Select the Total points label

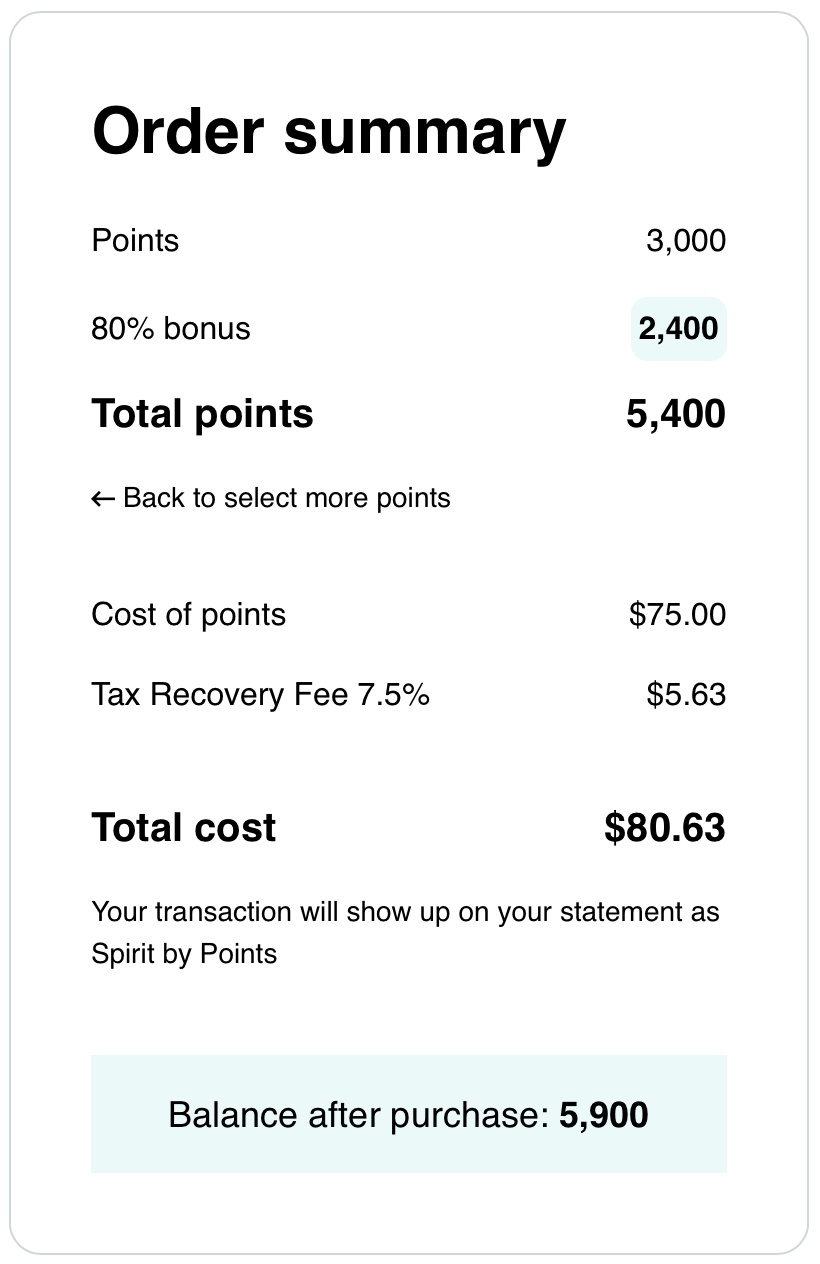click(202, 413)
